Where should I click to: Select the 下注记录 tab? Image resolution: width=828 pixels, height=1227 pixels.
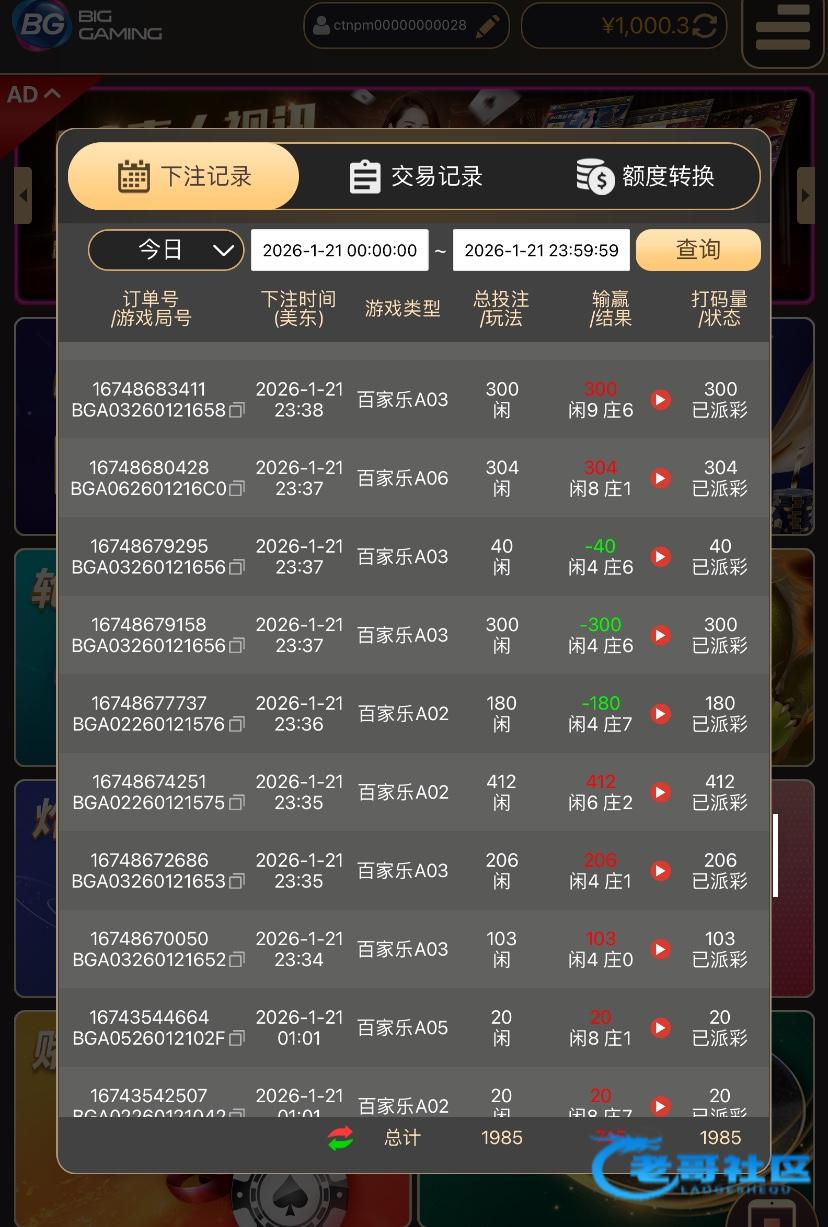click(x=184, y=177)
